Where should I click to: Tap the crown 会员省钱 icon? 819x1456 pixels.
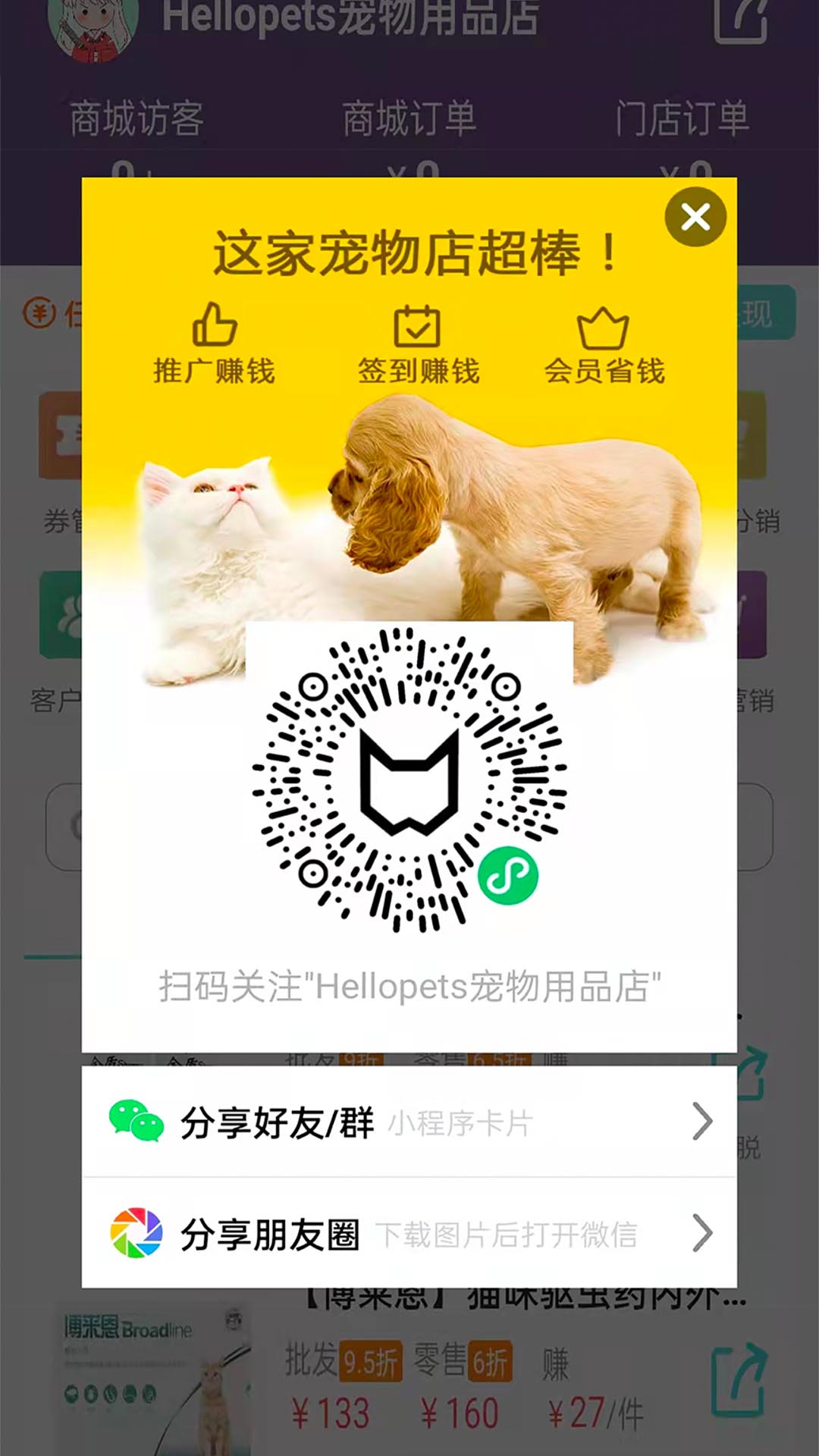click(x=603, y=328)
